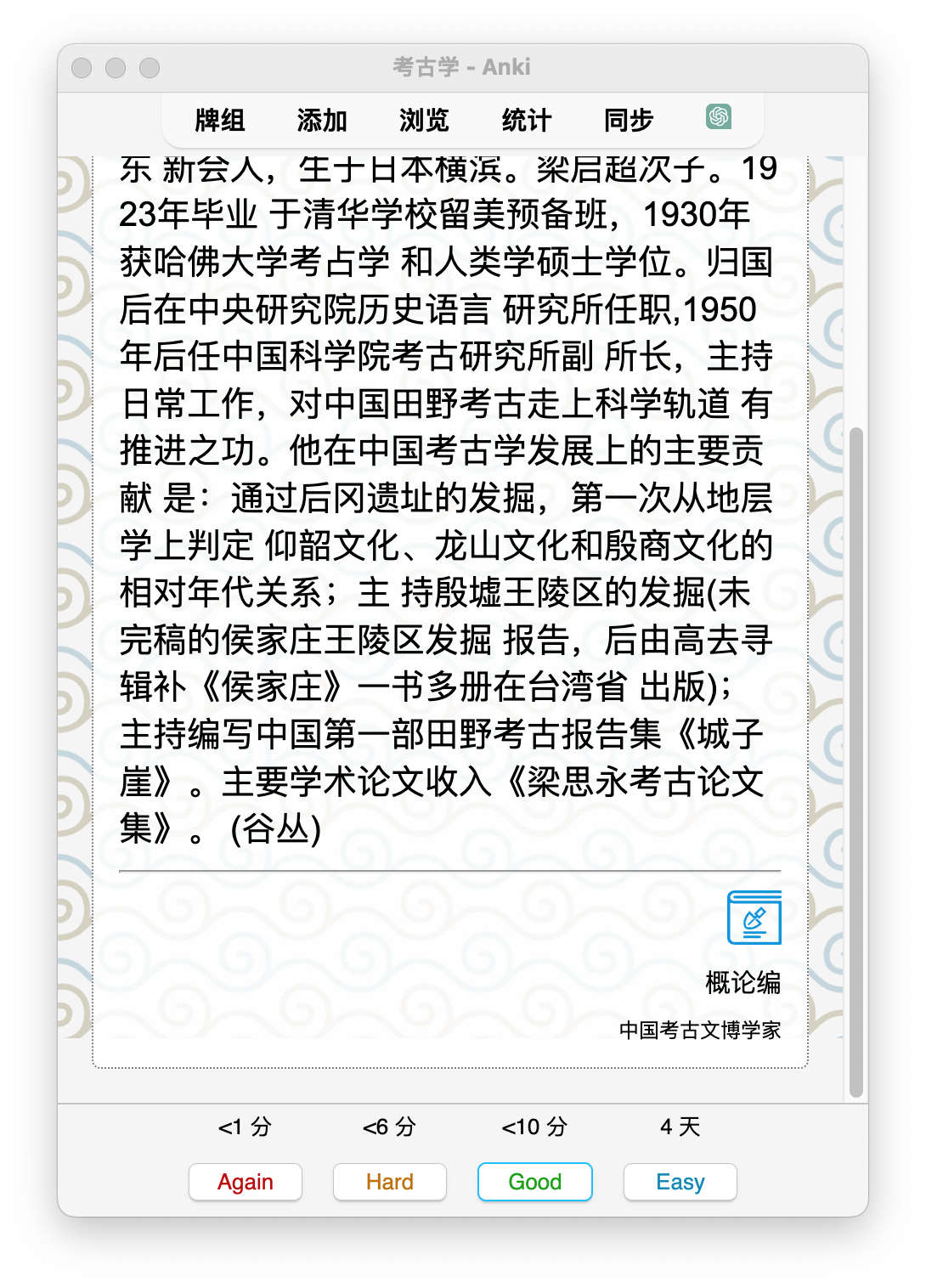Open the 牌组 decks view
This screenshot has height=1288, width=926.
[x=220, y=121]
